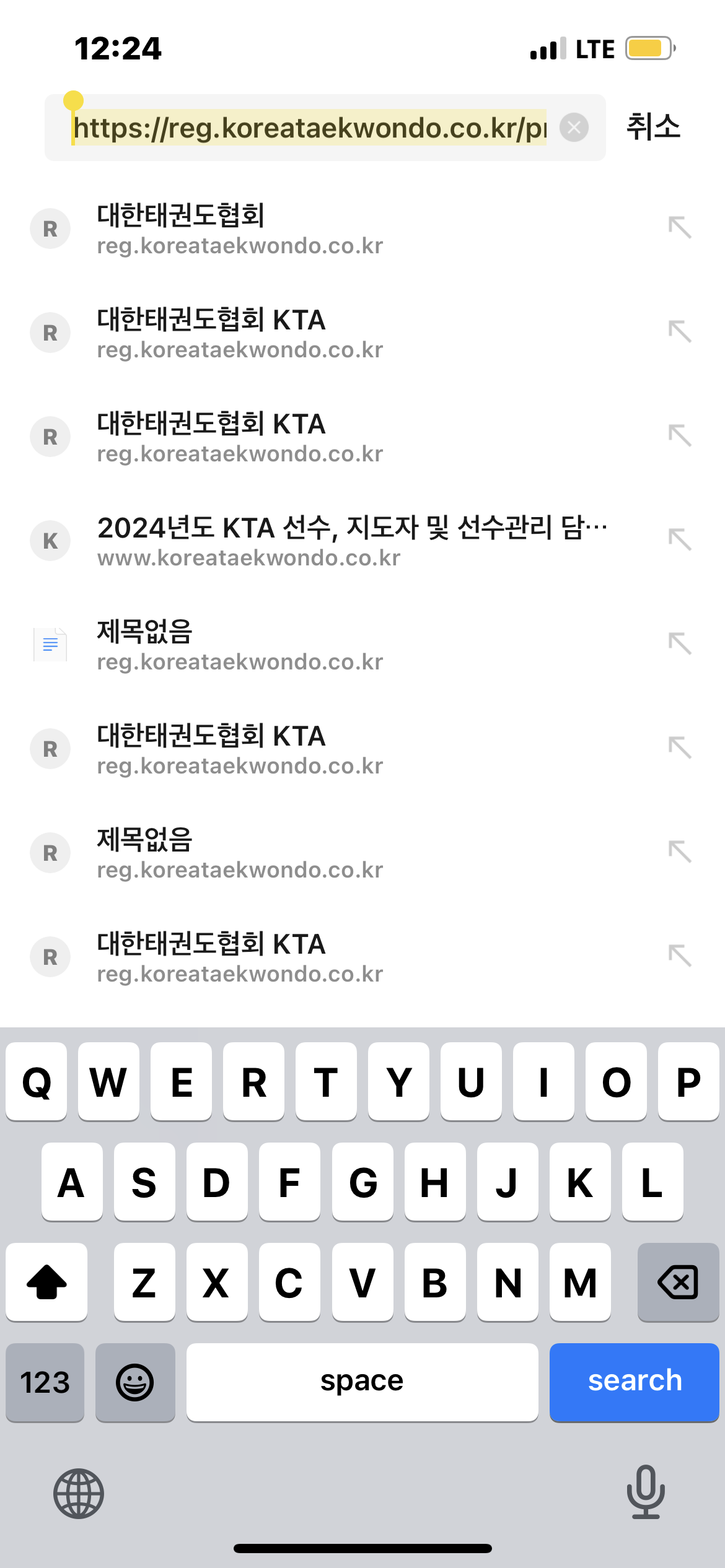This screenshot has height=1568, width=725.
Task: Fill the address bar from the first 대한태권도협회 arrow
Action: pyautogui.click(x=680, y=228)
